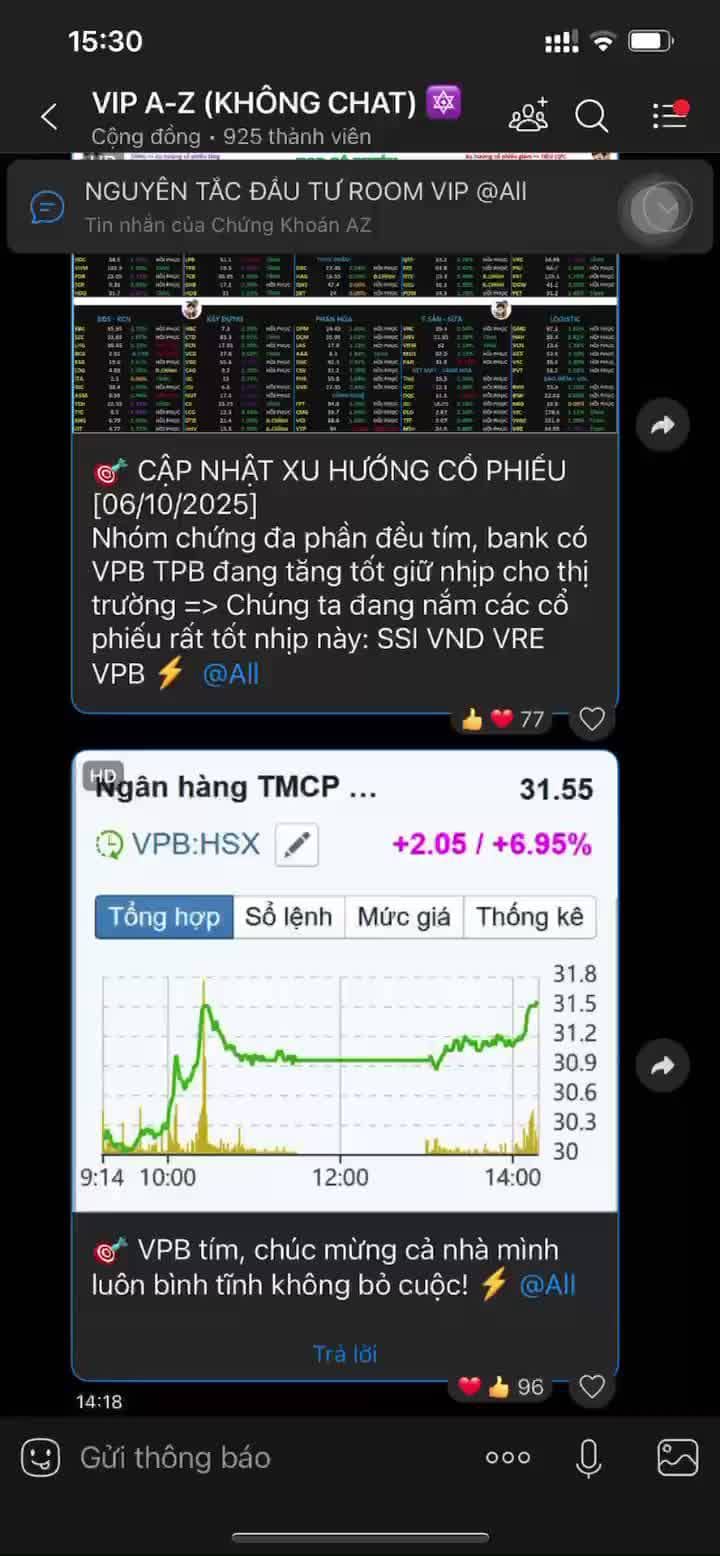The image size is (720, 1556).
Task: Open the VPB:HSX edit pencil dropdown
Action: click(x=297, y=844)
